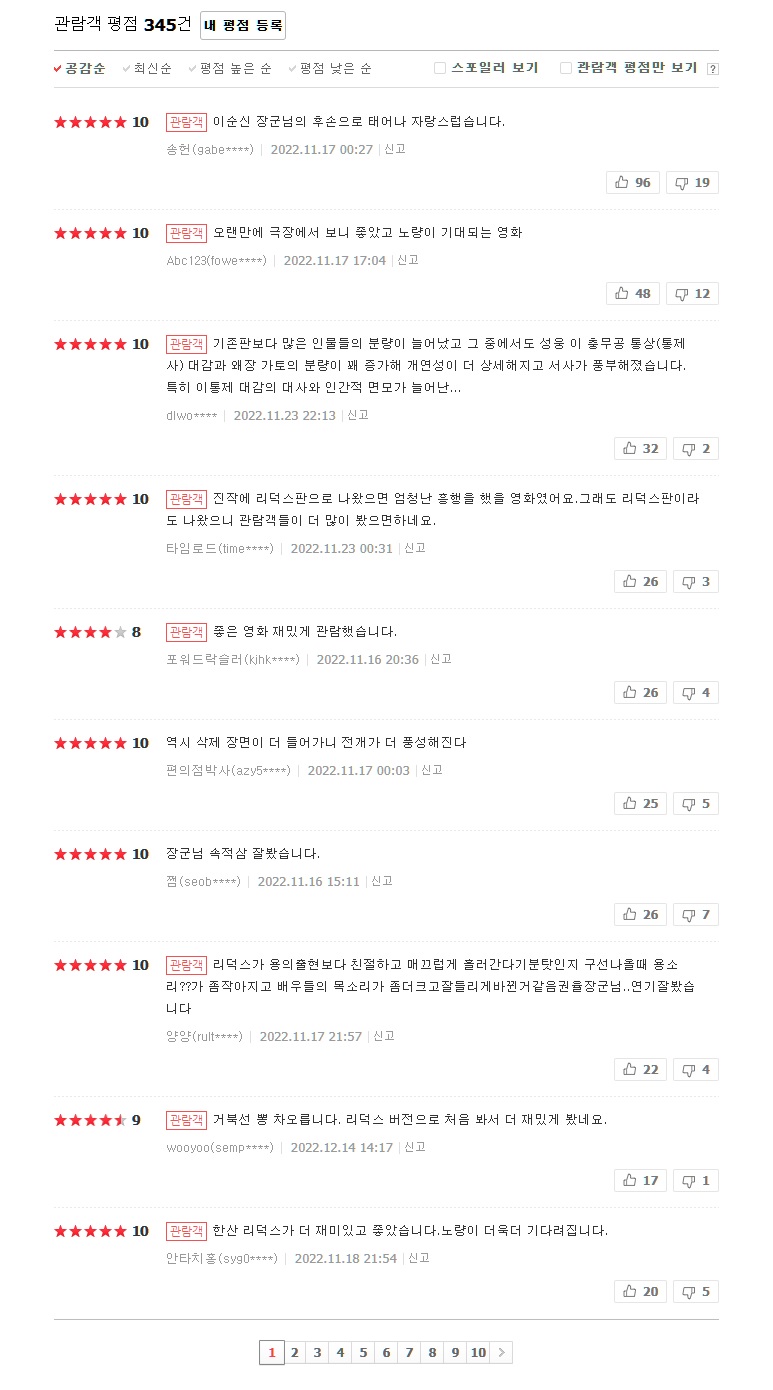Downvote 안타치홍's review showing 5 dislikes
This screenshot has width=773, height=1390.
tap(696, 1291)
